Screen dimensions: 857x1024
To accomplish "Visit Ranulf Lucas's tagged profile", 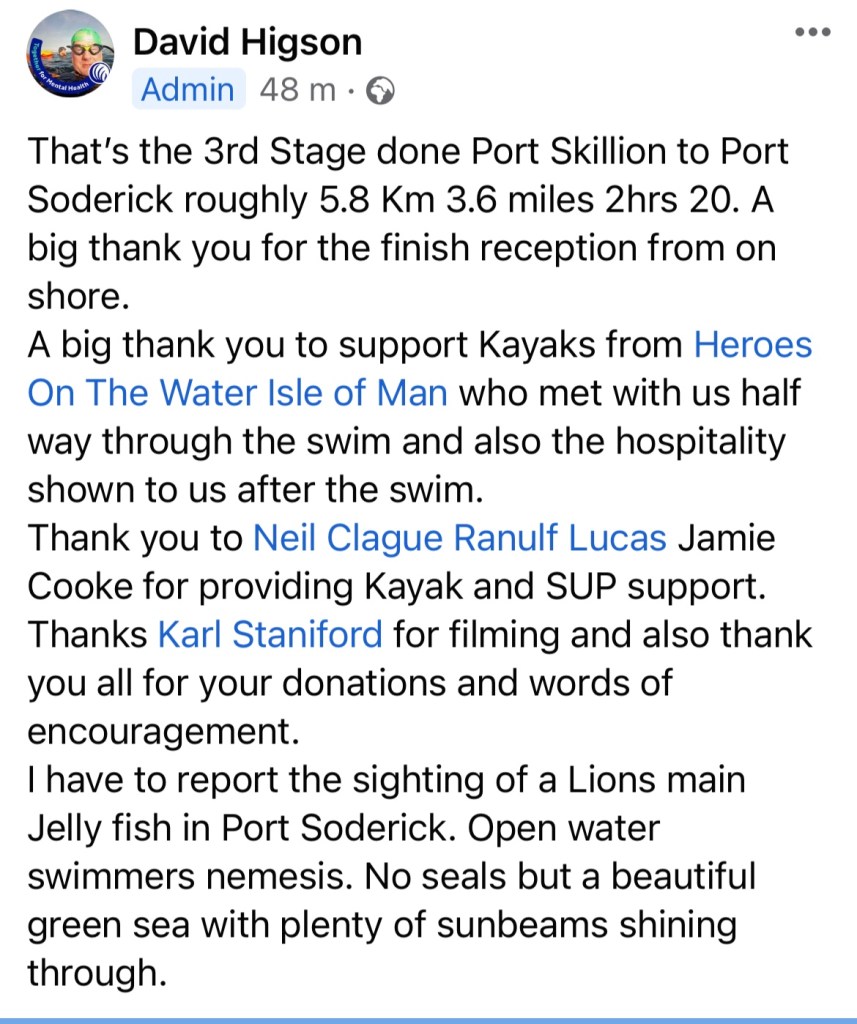I will (x=560, y=538).
